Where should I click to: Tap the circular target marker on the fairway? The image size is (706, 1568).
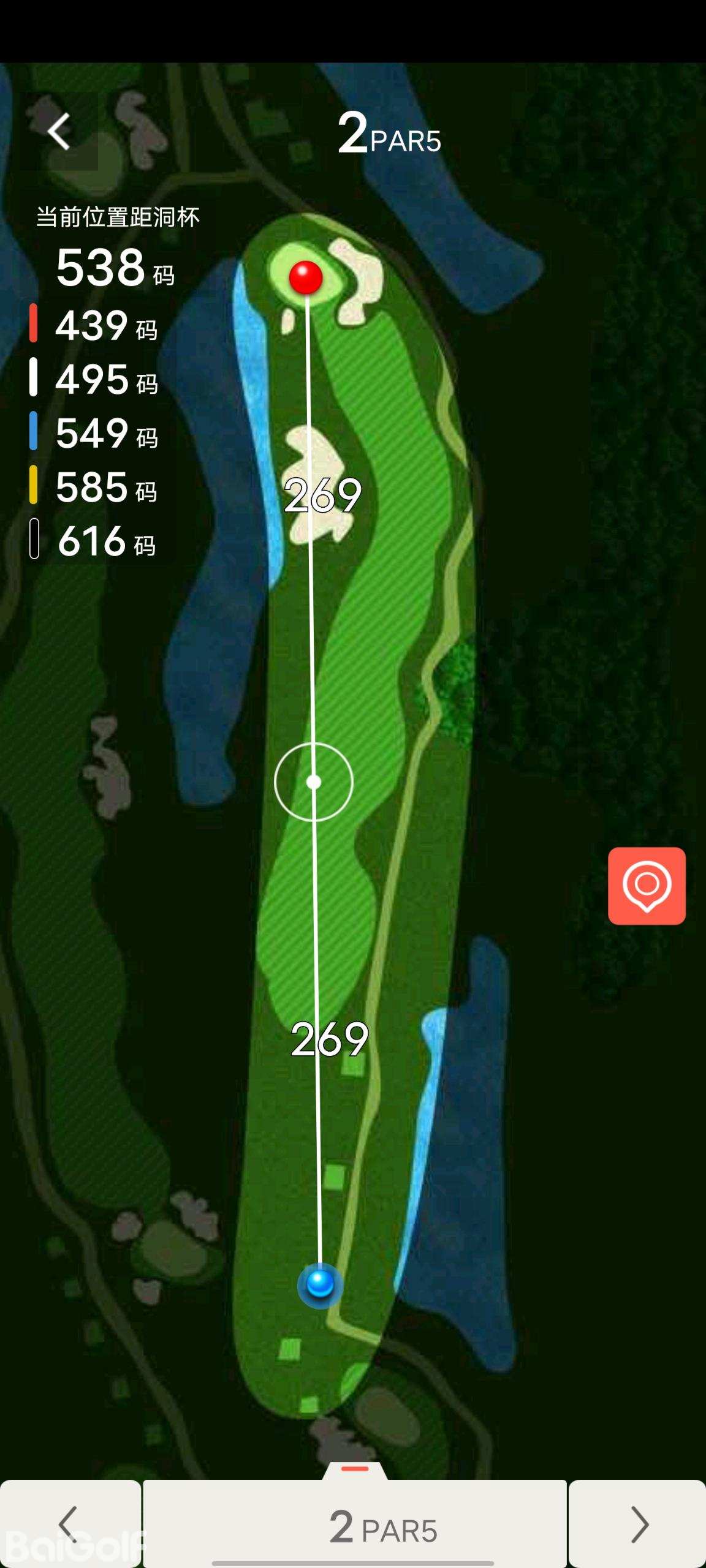(314, 782)
